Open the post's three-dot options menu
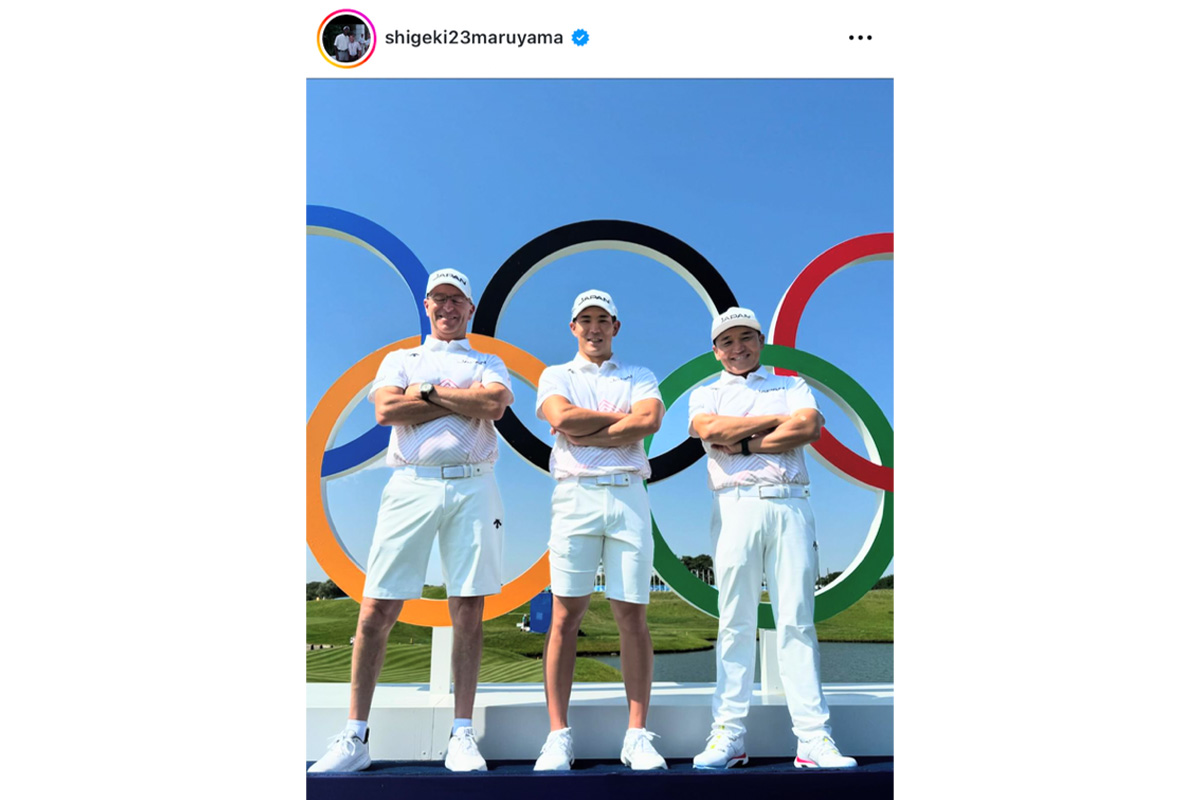1200x800 pixels. point(860,38)
